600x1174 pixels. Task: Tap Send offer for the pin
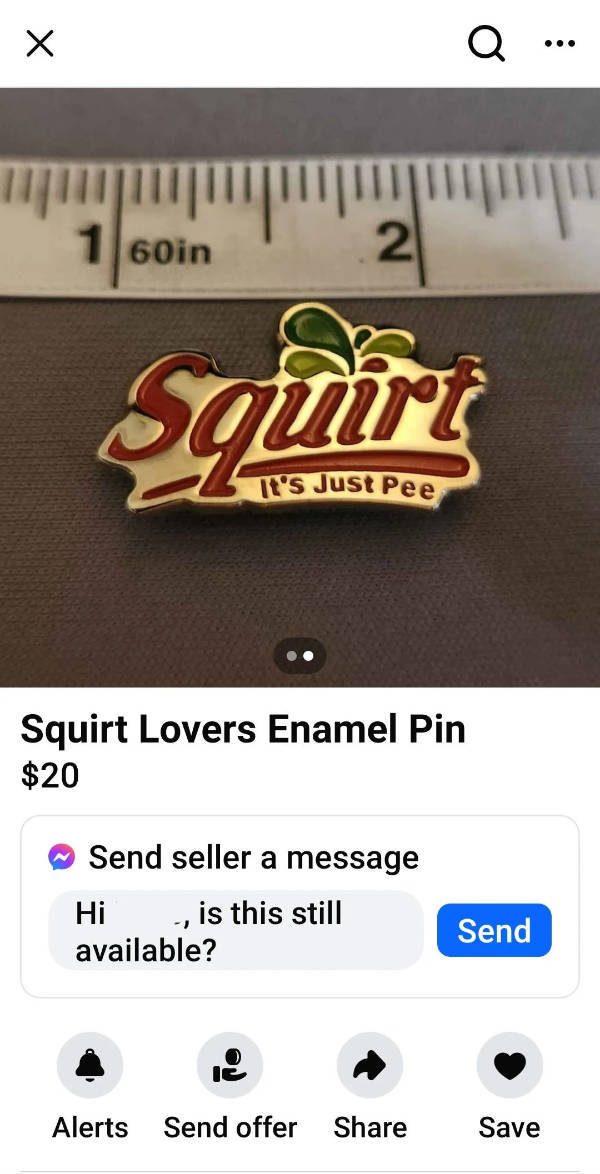[x=230, y=1066]
